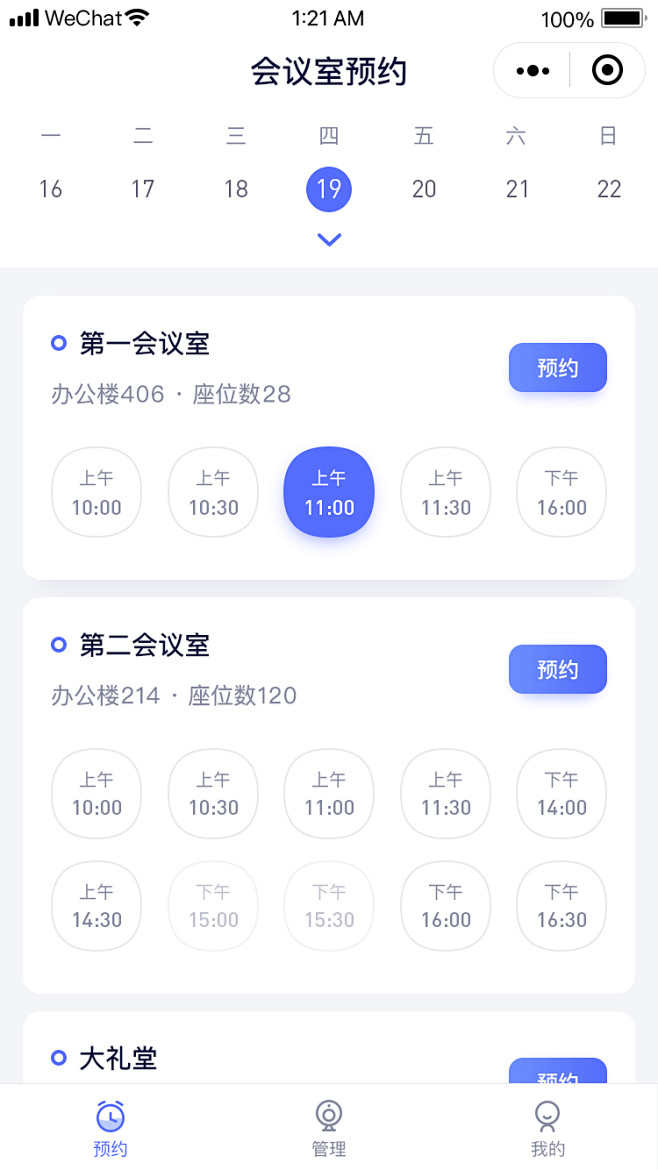Select the 下午 14:00 slot in 第二会议室
Screen dimensions: 658x1170
[562, 793]
